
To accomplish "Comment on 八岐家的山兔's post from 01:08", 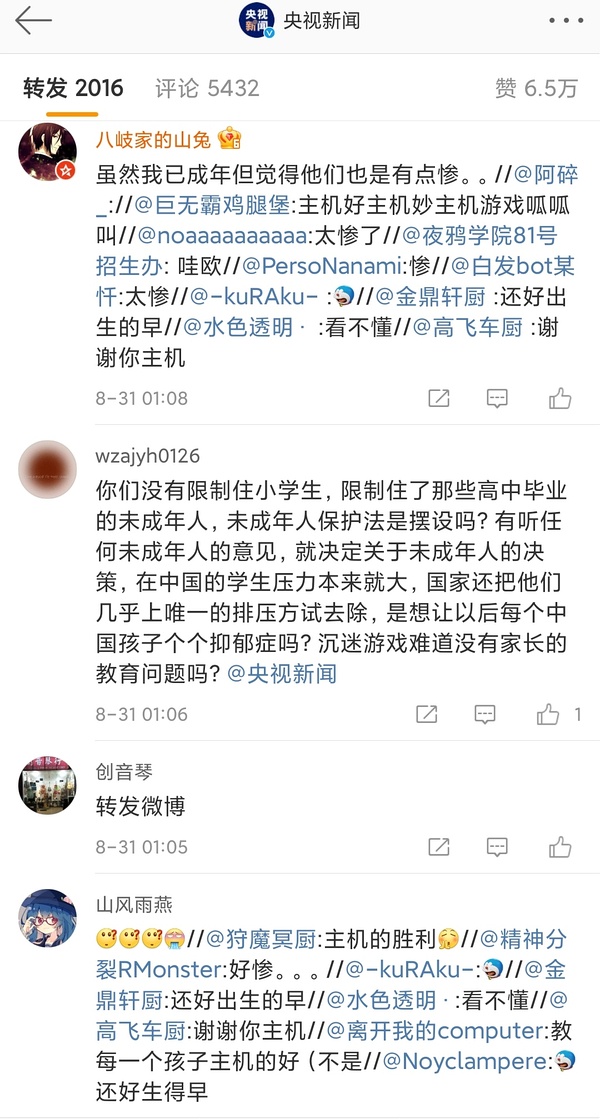I will click(x=498, y=398).
